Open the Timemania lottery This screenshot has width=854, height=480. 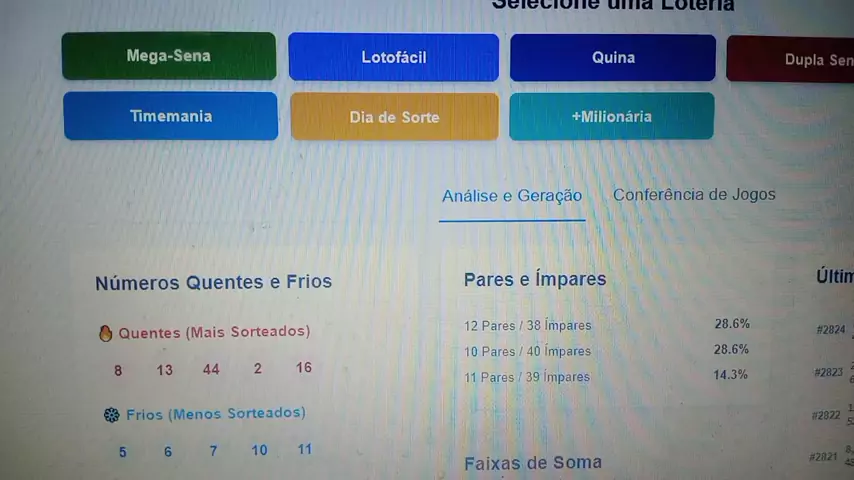point(170,116)
